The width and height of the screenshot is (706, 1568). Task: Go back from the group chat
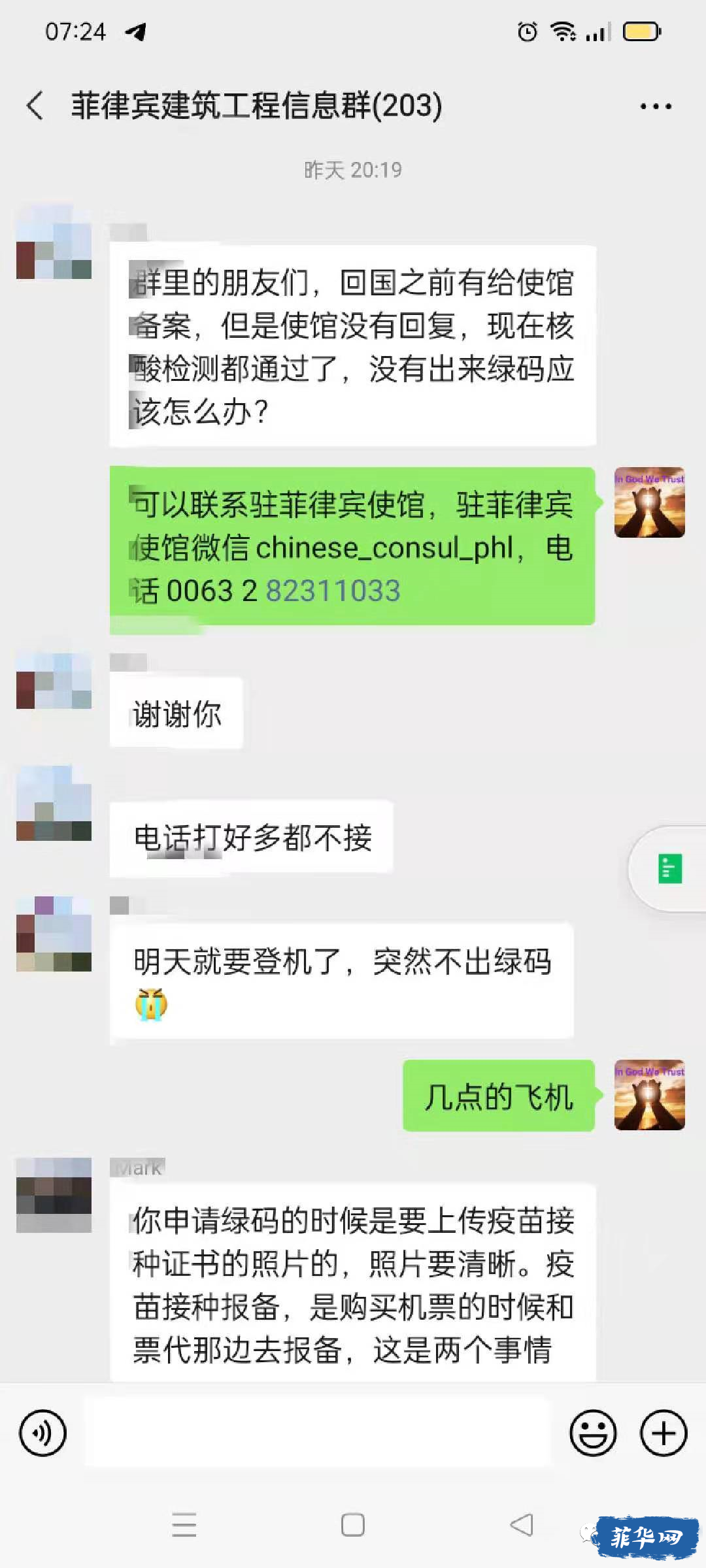[x=35, y=105]
